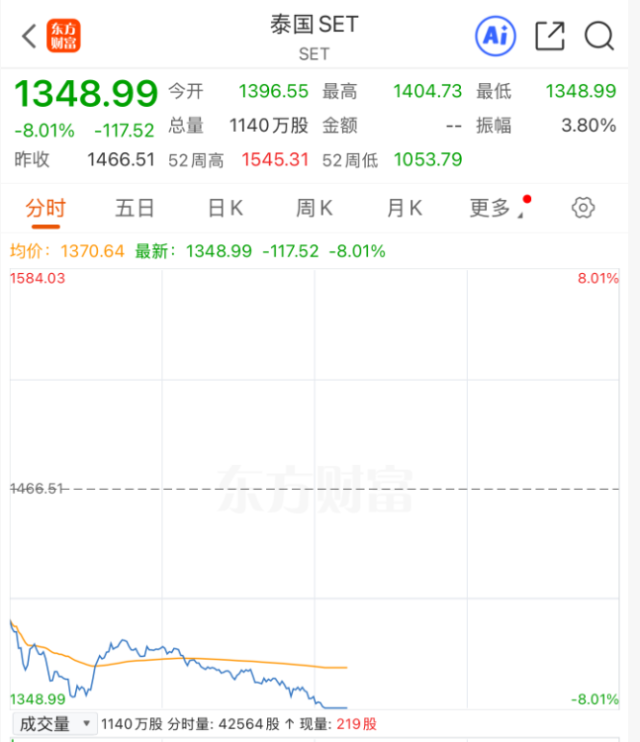Open the 成交量 indicator dropdown
Image resolution: width=640 pixels, height=742 pixels.
54,723
